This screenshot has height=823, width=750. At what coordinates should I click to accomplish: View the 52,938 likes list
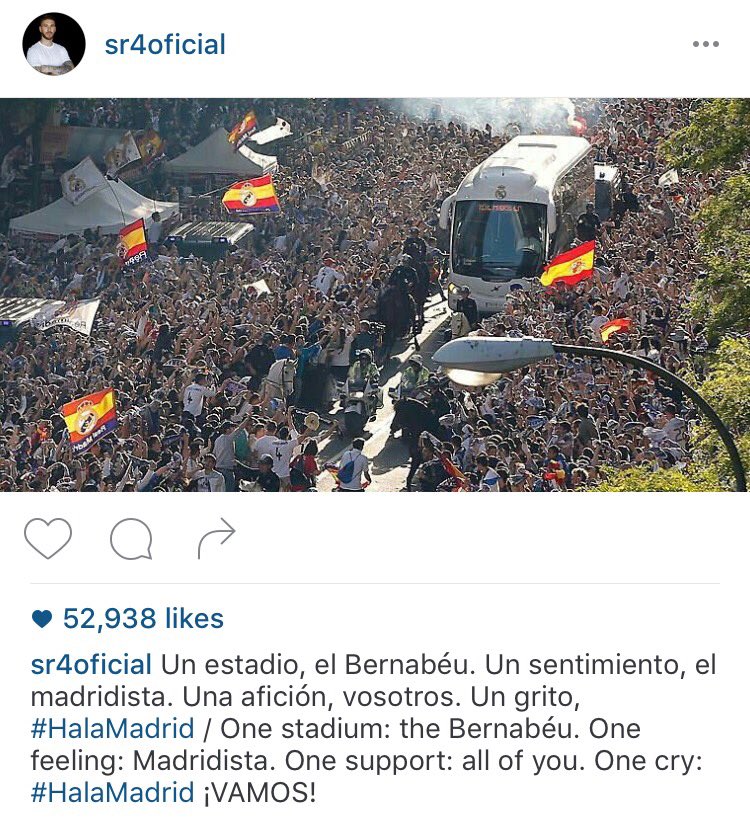(142, 619)
